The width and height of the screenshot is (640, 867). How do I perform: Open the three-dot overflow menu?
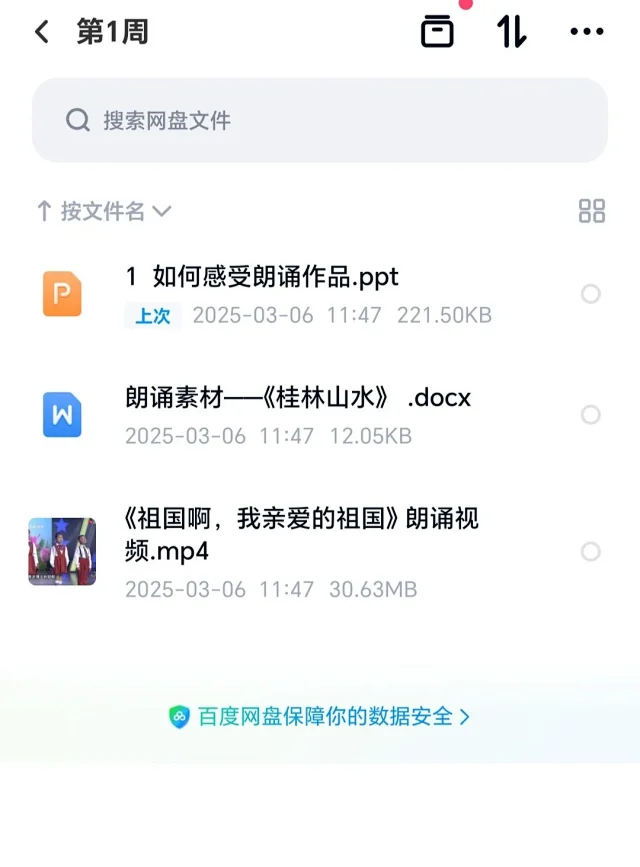click(587, 32)
